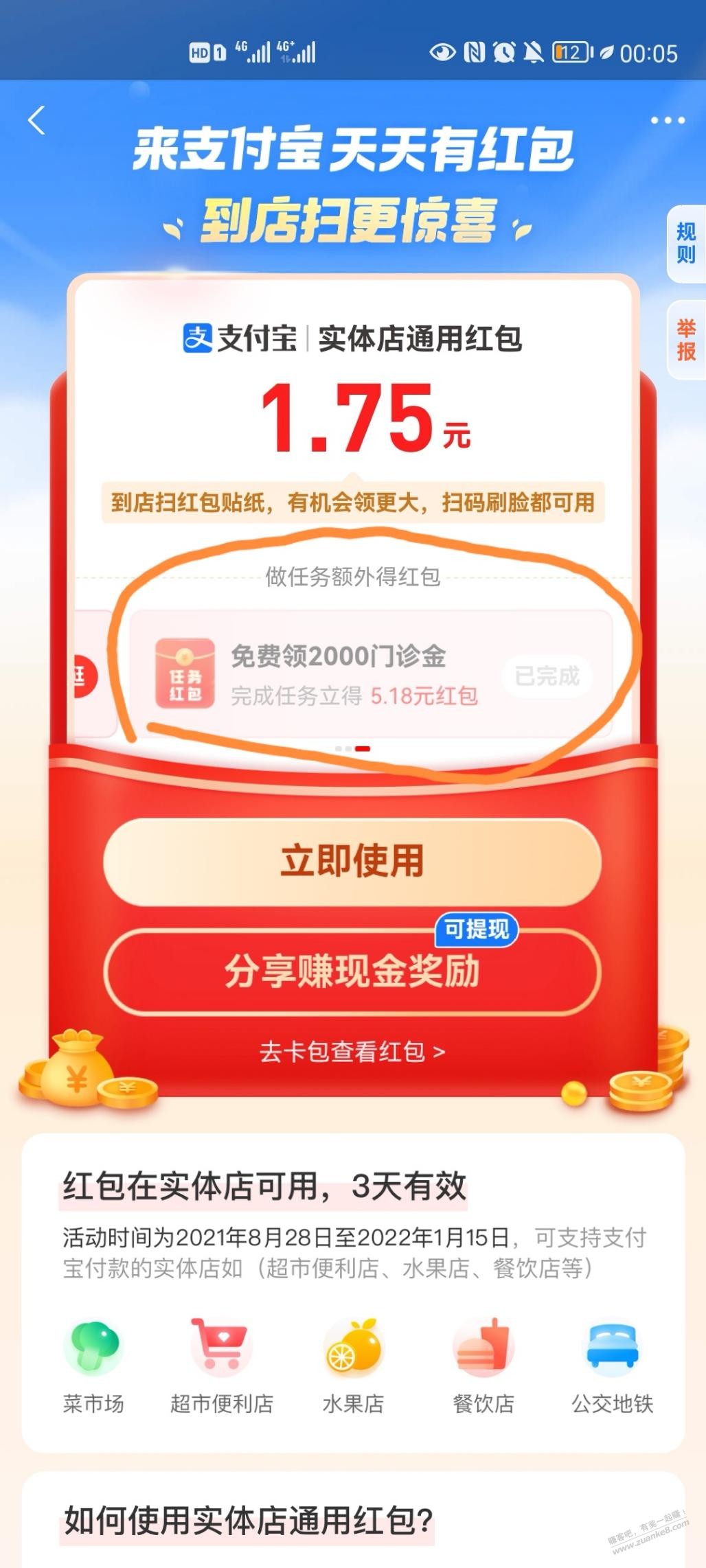Open the 规则 rules side tab
This screenshot has width=706, height=1568.
(x=685, y=243)
